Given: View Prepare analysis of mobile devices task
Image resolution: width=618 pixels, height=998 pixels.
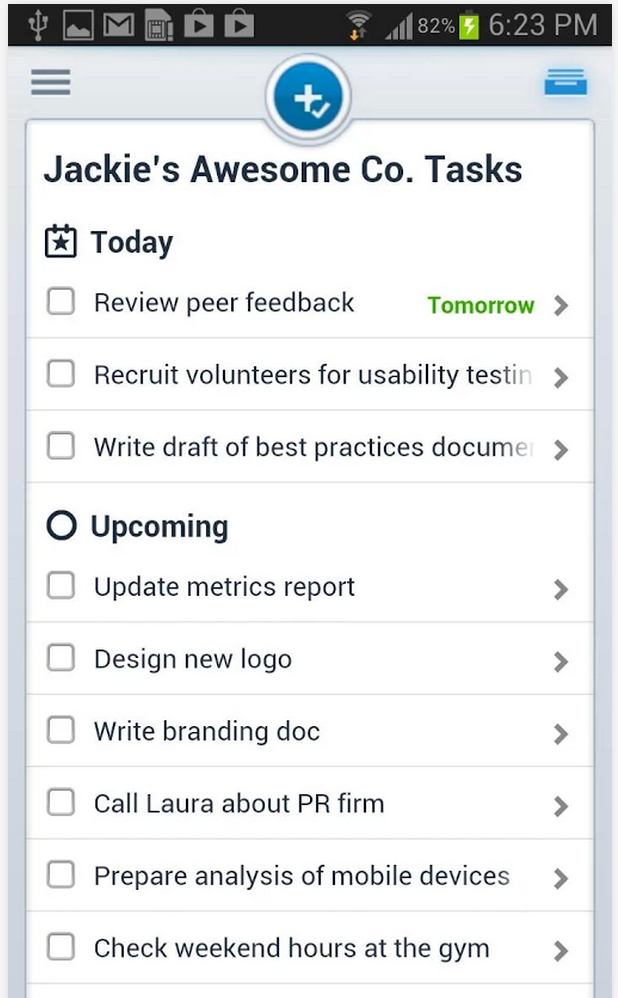Looking at the screenshot, I should click(310, 875).
